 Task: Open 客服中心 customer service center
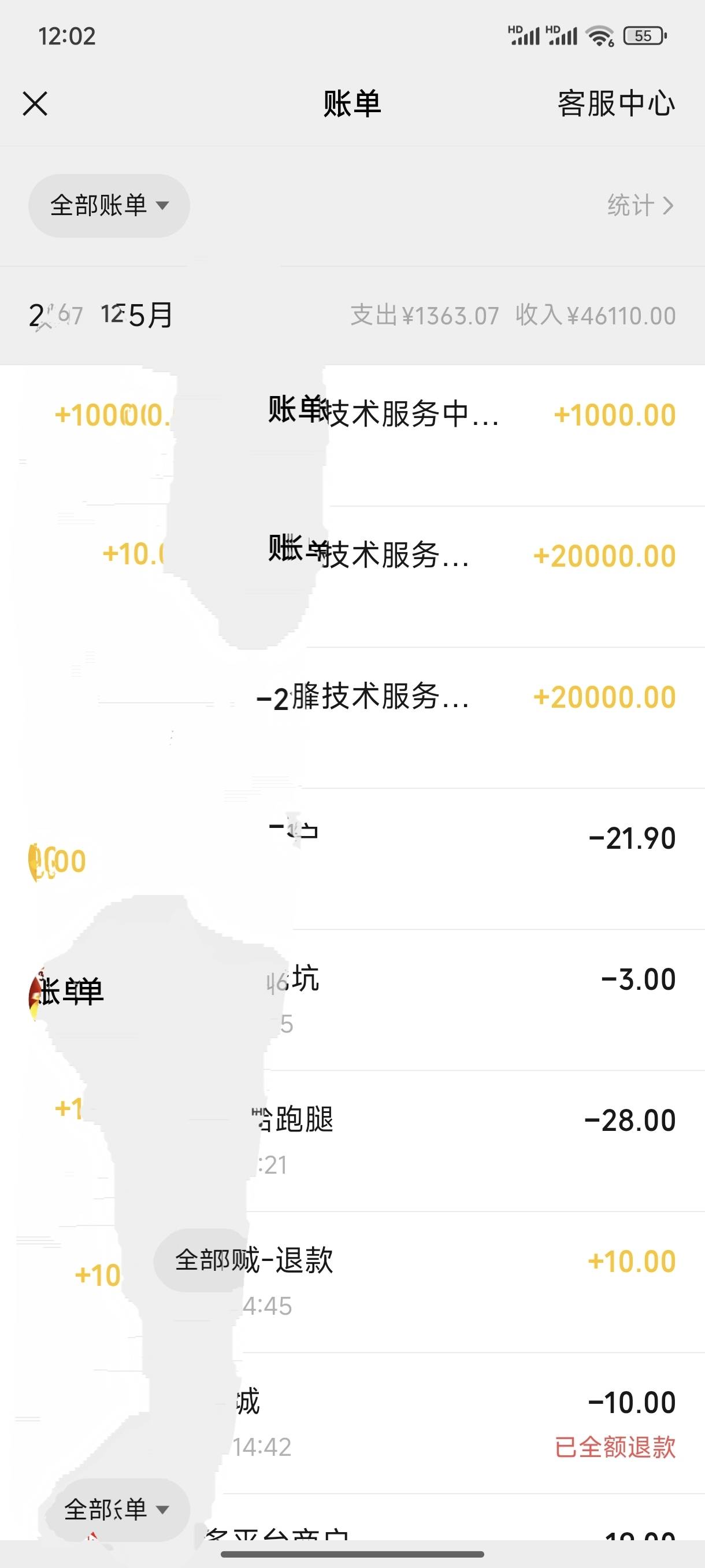click(616, 103)
